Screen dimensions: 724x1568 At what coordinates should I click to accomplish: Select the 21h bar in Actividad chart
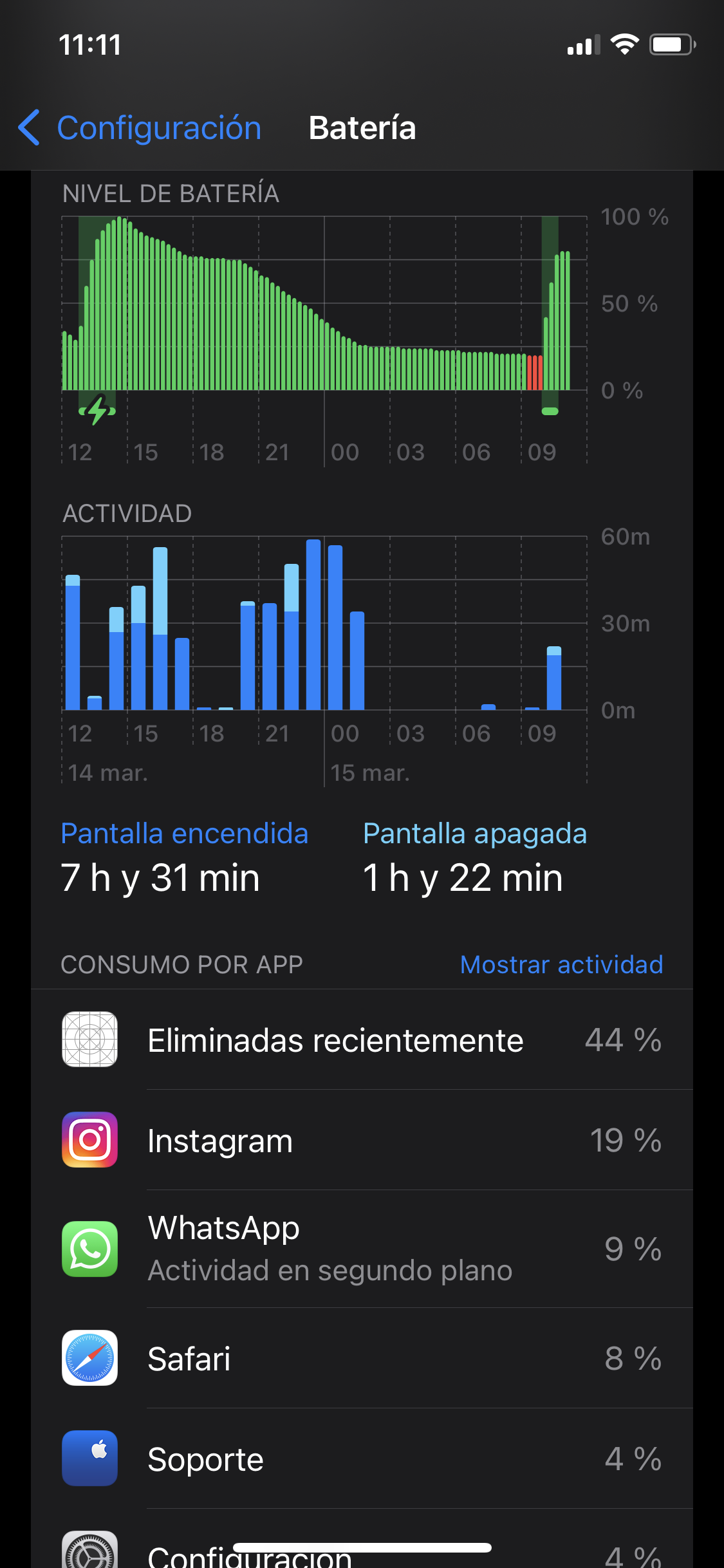(270, 657)
